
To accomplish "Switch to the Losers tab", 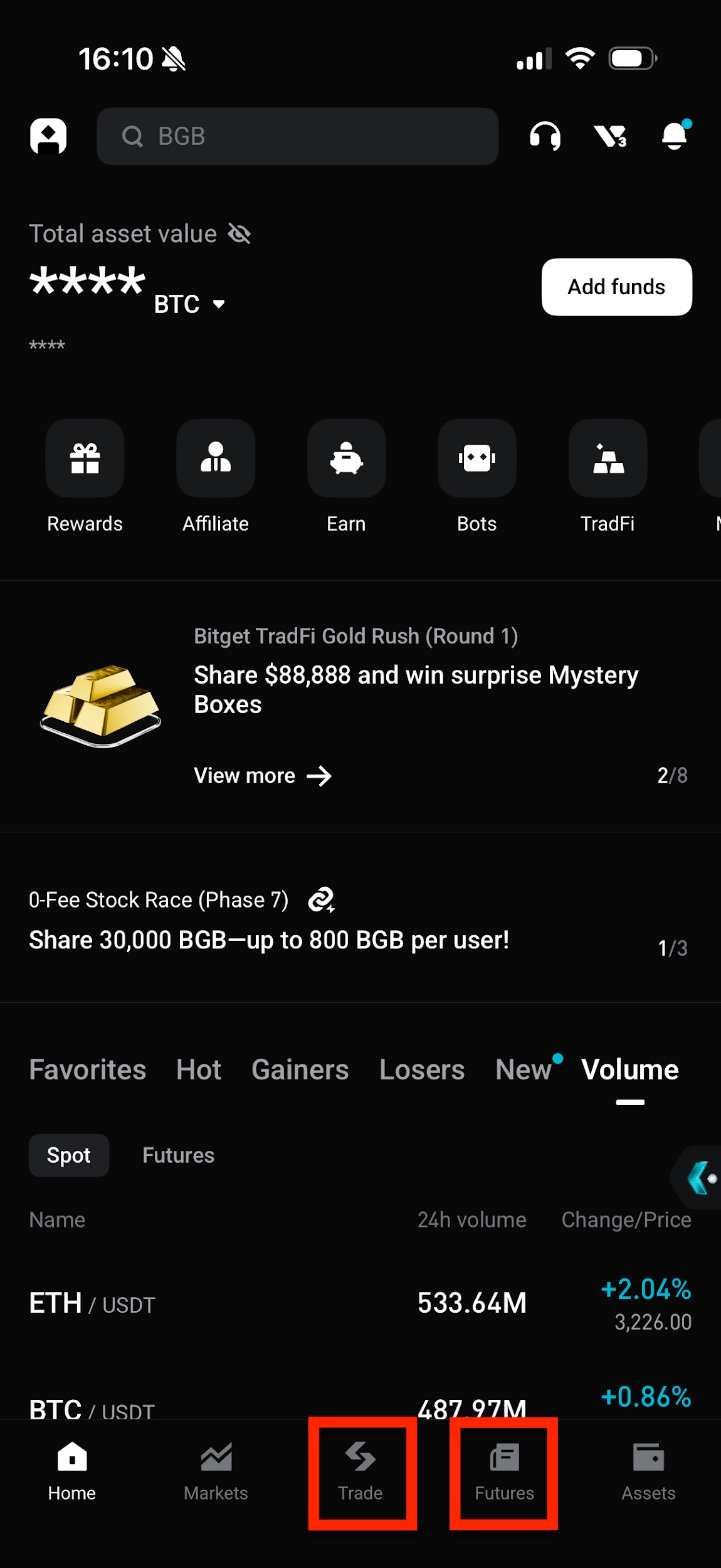I will tap(421, 1070).
